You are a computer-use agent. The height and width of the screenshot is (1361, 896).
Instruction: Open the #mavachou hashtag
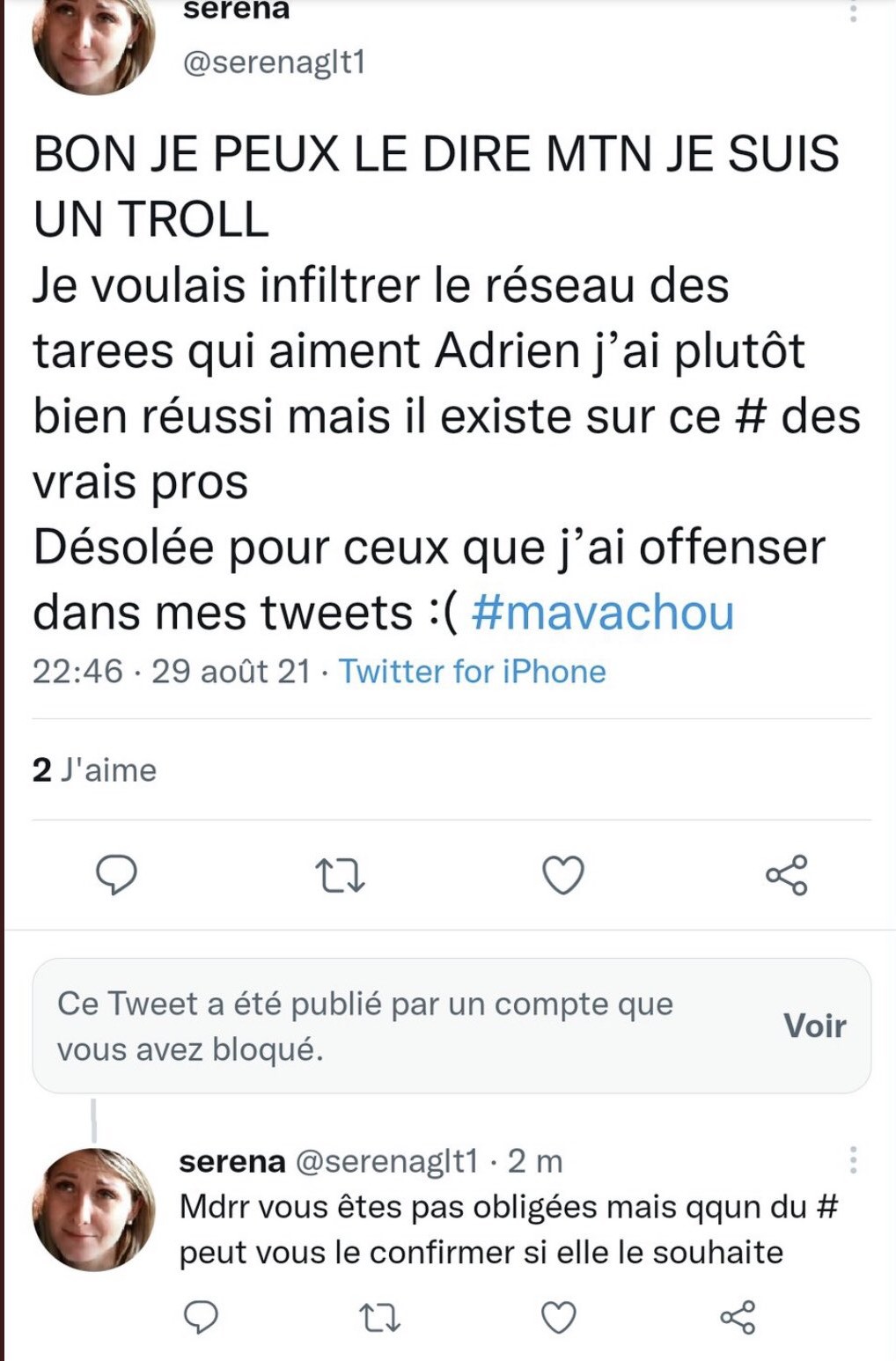603,613
